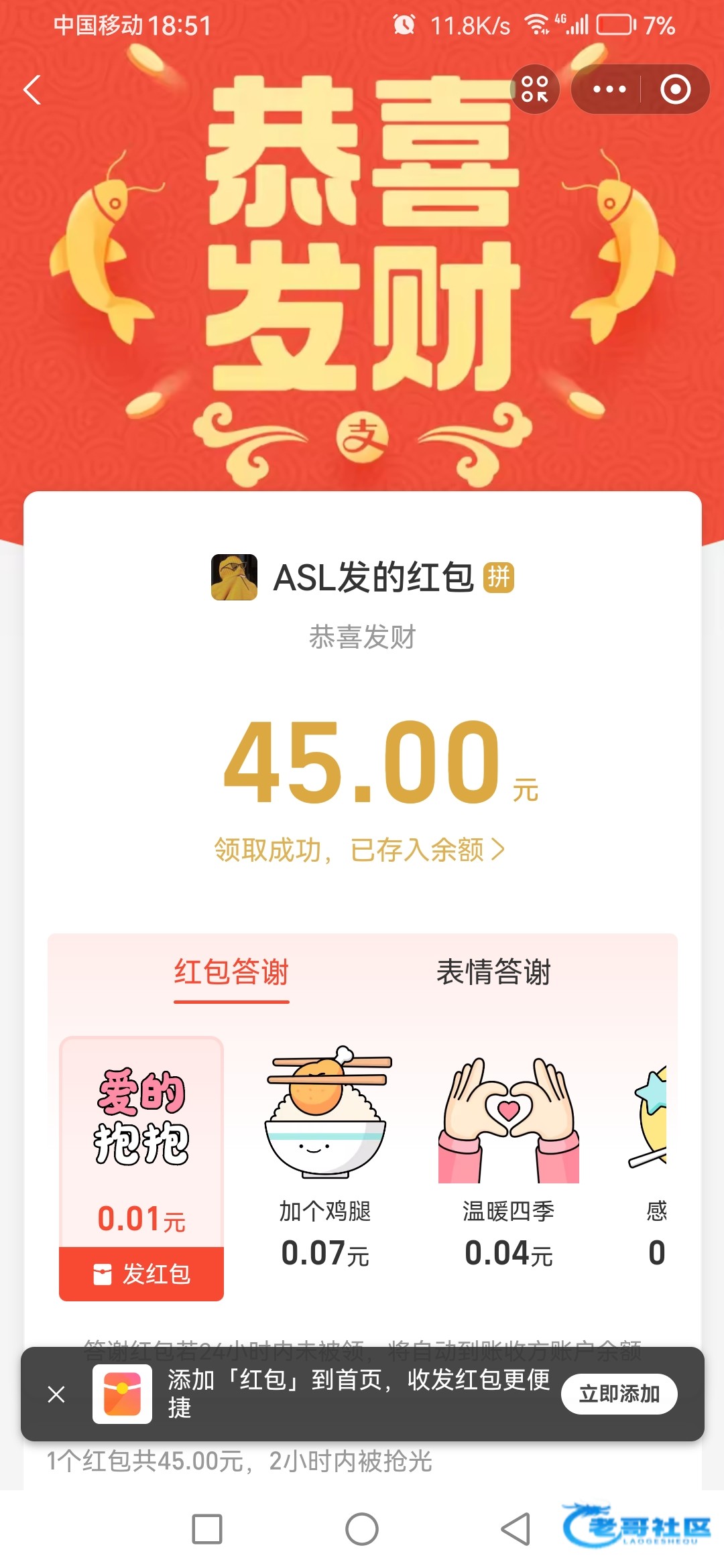The width and height of the screenshot is (724, 1568).
Task: Open the mini program more options menu
Action: [x=609, y=89]
